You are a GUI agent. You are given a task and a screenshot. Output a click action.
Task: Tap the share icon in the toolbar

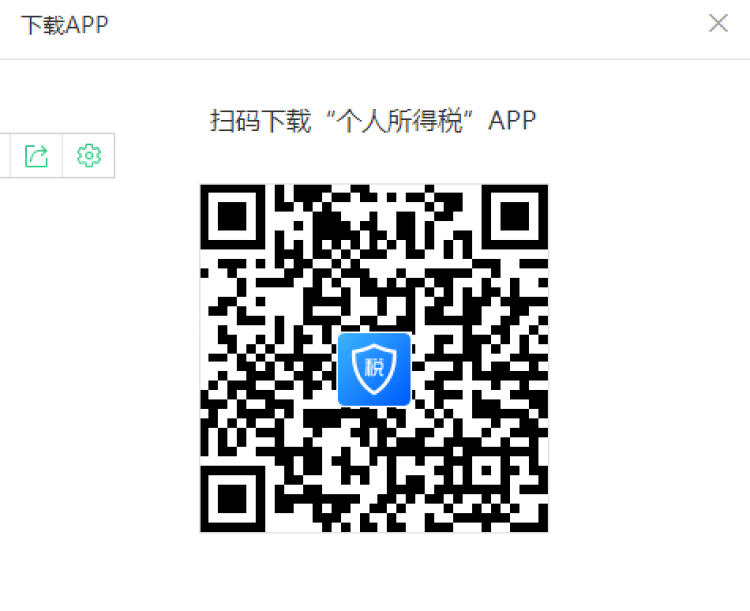[x=37, y=156]
